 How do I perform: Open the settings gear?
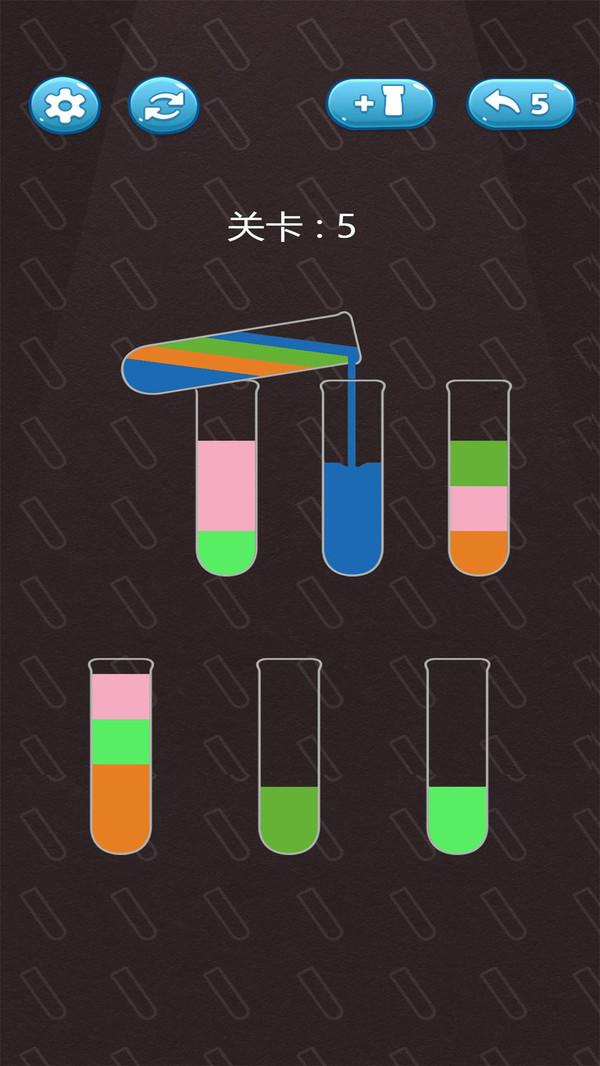(x=65, y=104)
